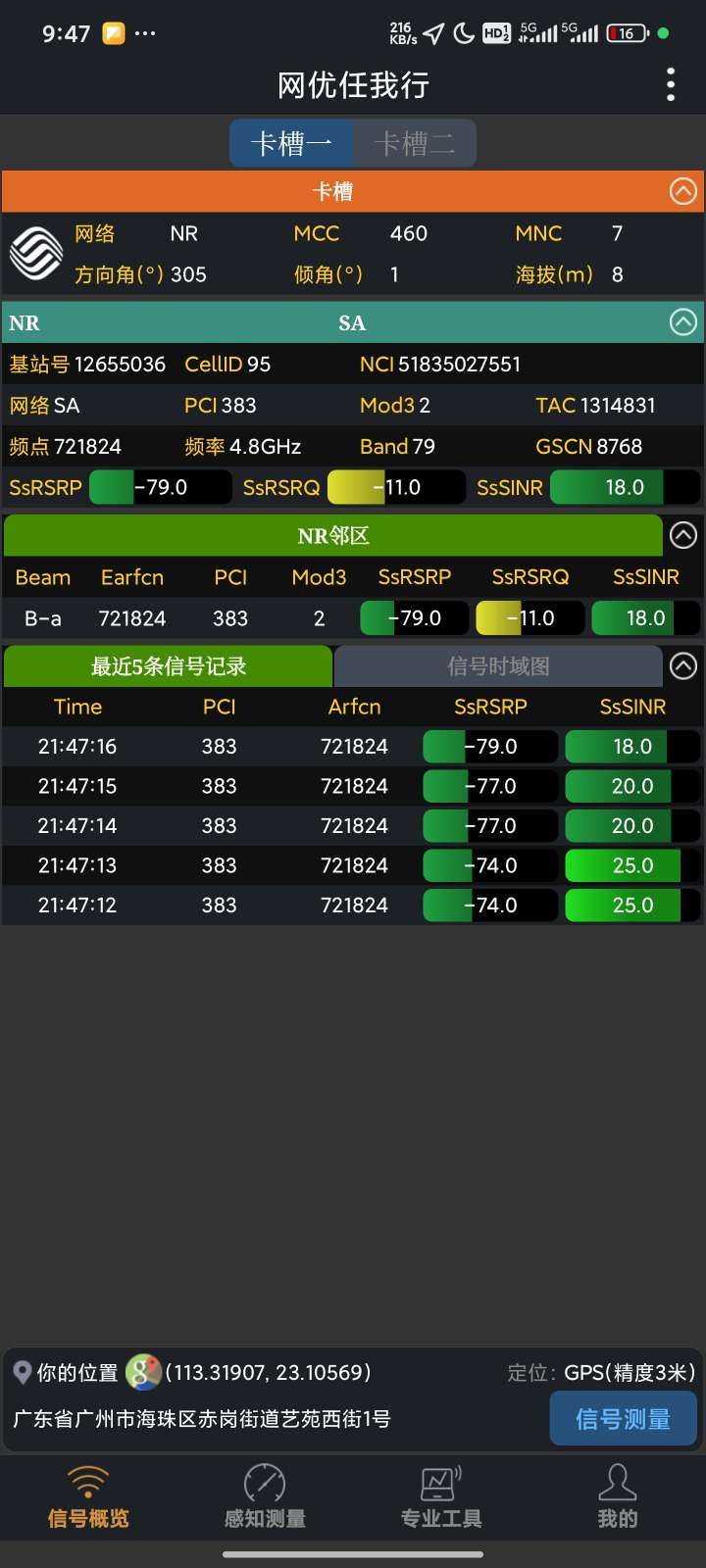The width and height of the screenshot is (706, 1568).
Task: Switch to 信号时域图 tab
Action: (x=498, y=666)
